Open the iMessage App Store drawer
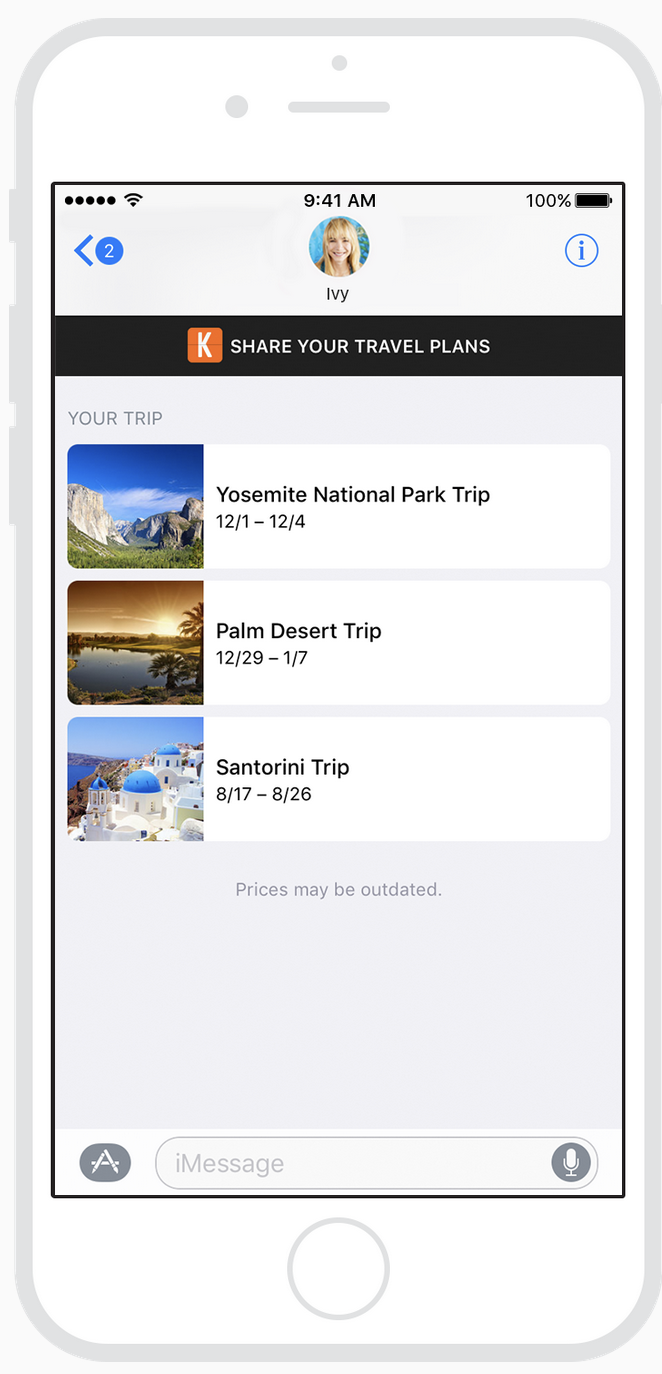 [105, 1162]
